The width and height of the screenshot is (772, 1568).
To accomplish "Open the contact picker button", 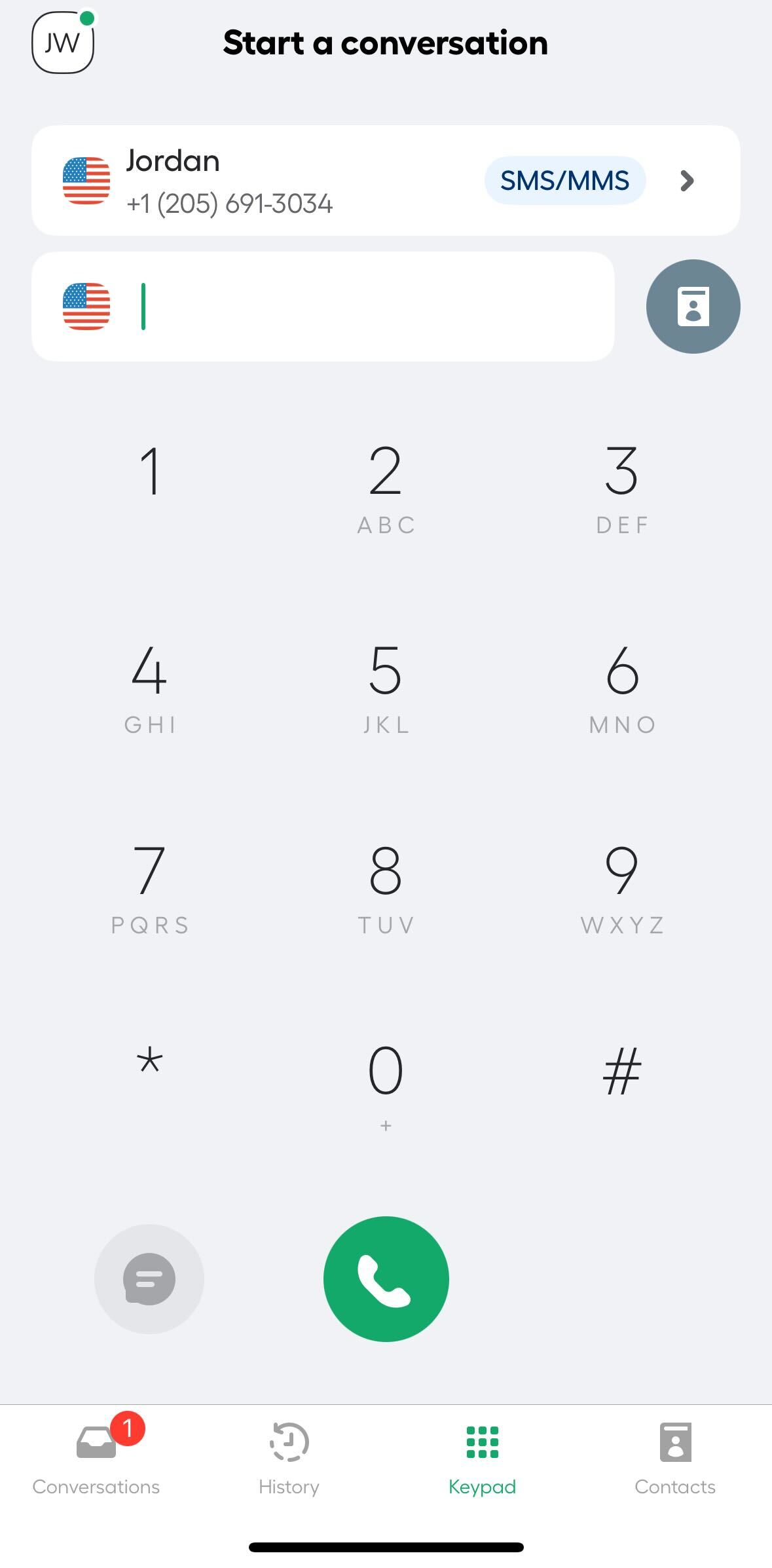I will [693, 307].
